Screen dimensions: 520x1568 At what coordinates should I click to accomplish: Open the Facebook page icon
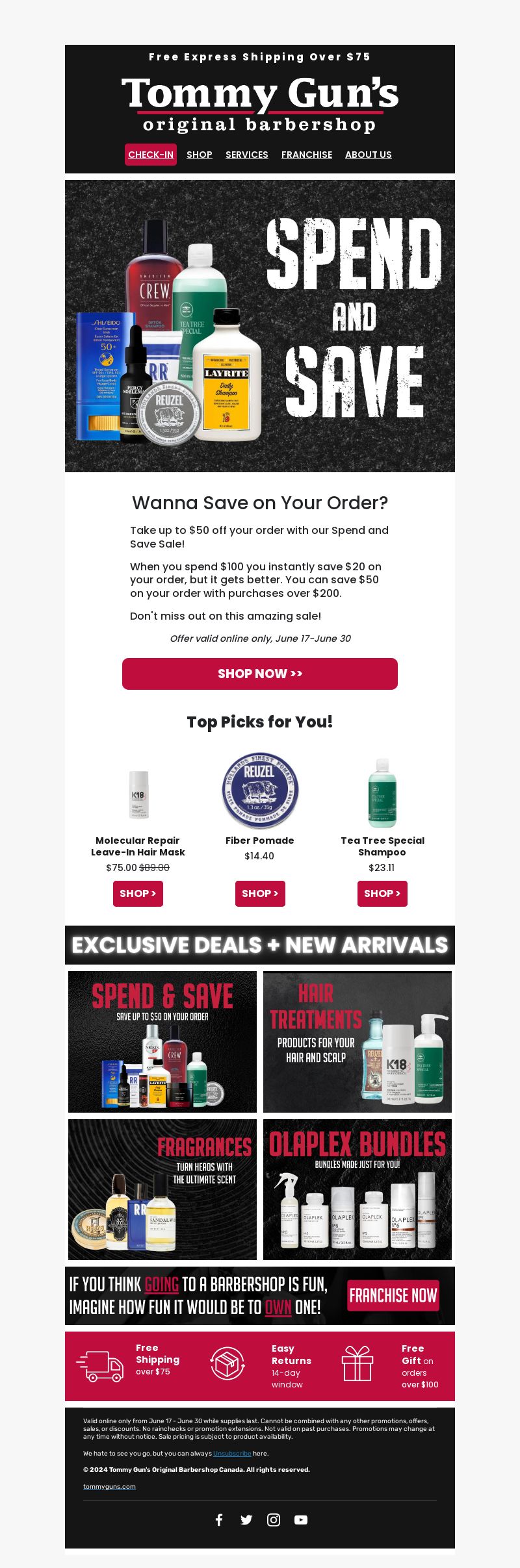tap(219, 1520)
